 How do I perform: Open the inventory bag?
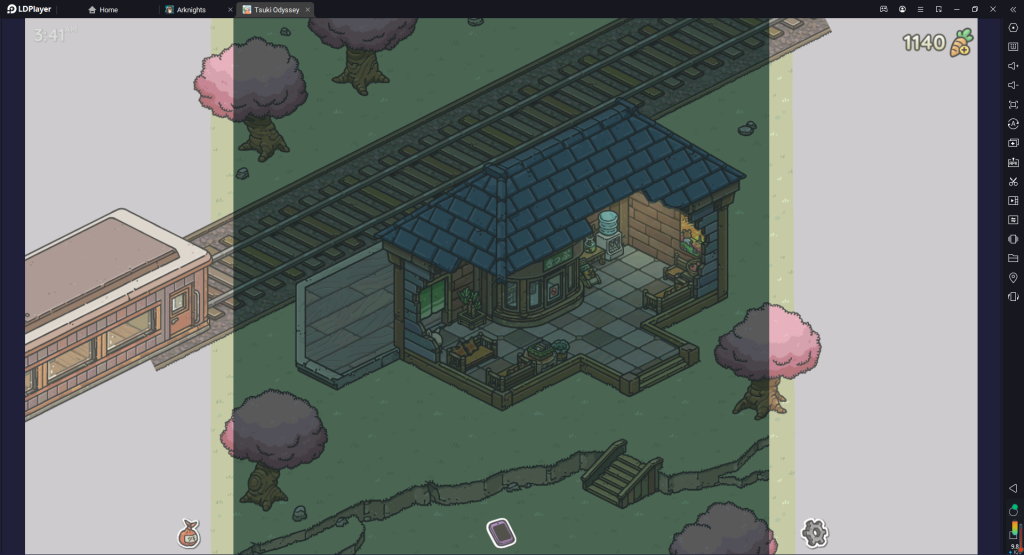click(189, 534)
